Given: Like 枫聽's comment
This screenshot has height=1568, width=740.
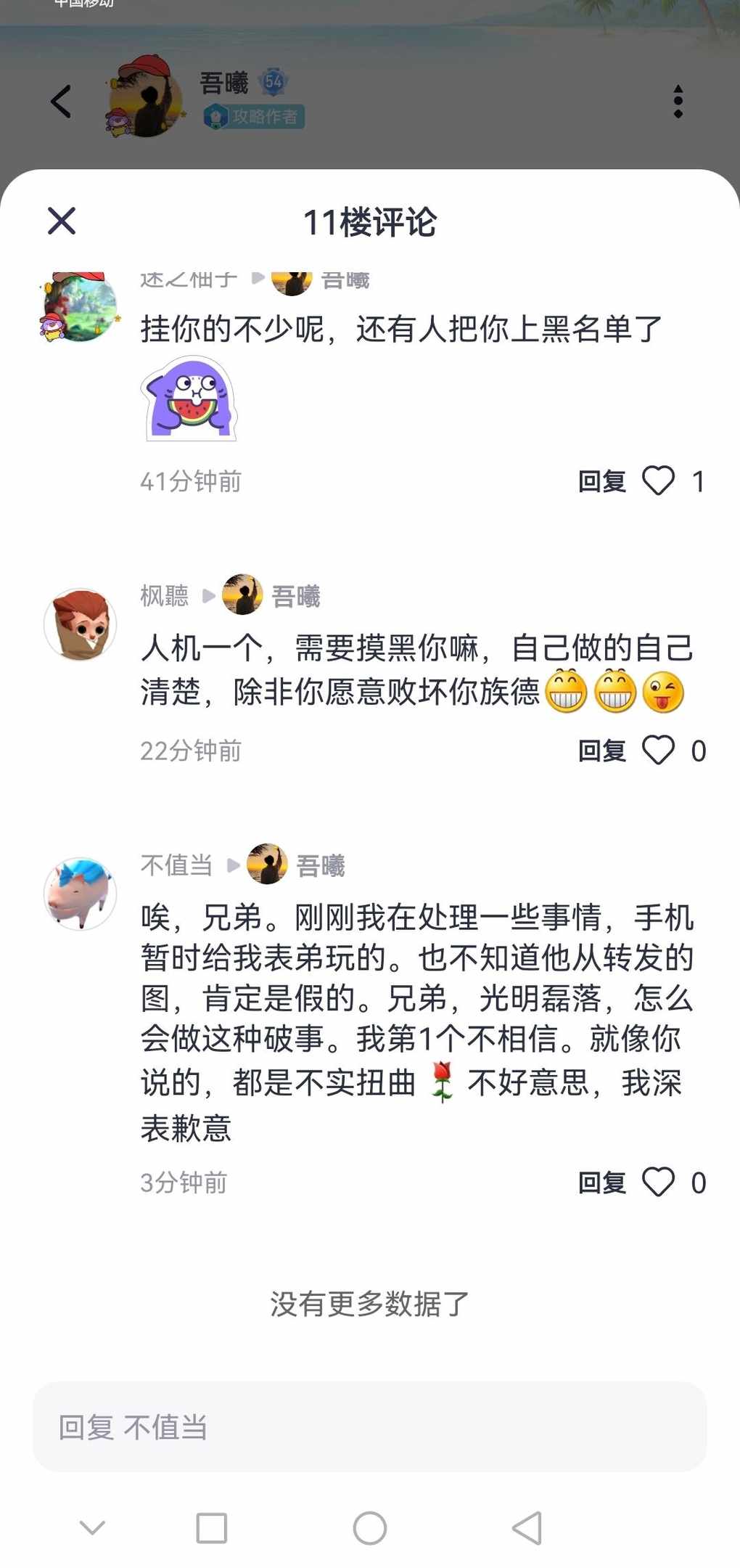Looking at the screenshot, I should (x=659, y=751).
